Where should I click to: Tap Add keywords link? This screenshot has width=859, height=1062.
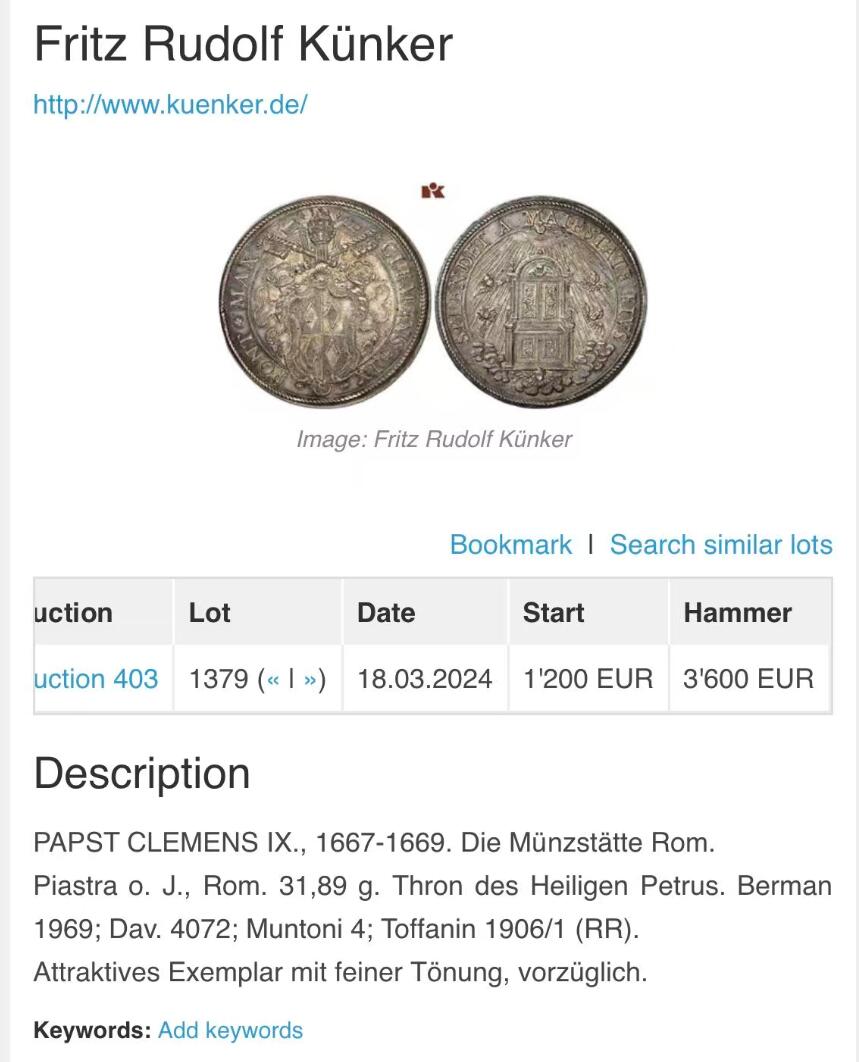click(x=230, y=1031)
